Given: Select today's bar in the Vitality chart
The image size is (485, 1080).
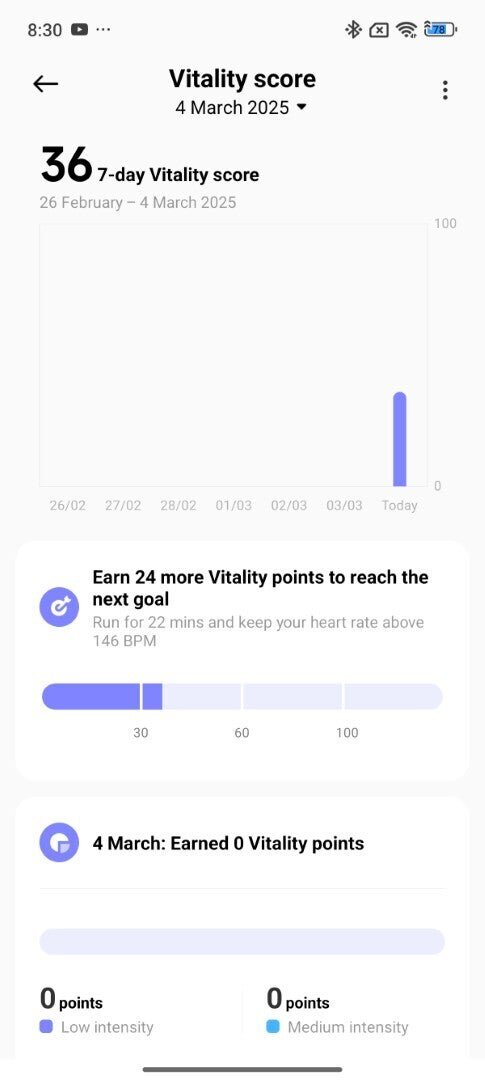Looking at the screenshot, I should pos(400,439).
